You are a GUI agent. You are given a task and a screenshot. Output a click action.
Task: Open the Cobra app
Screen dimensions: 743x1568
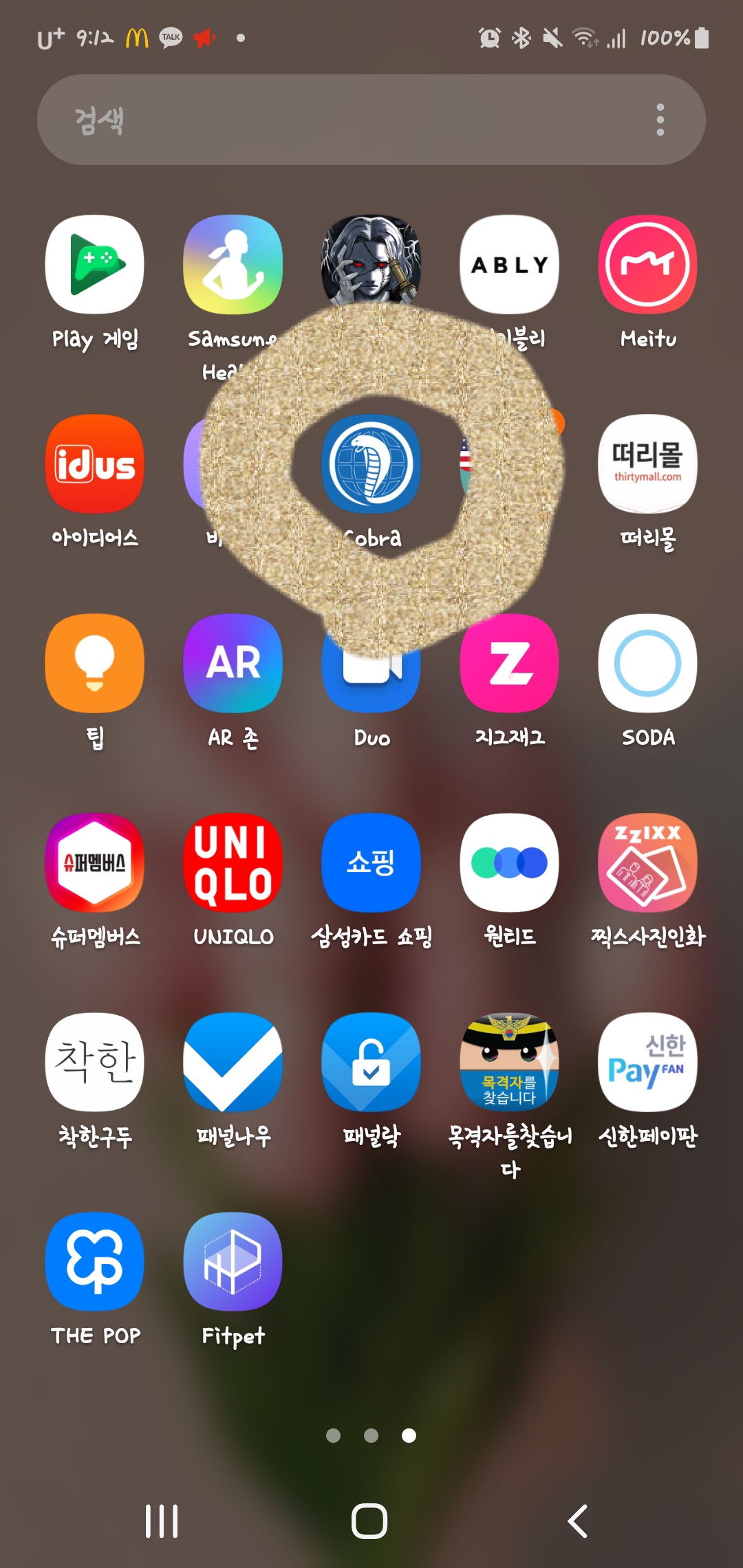pyautogui.click(x=371, y=464)
